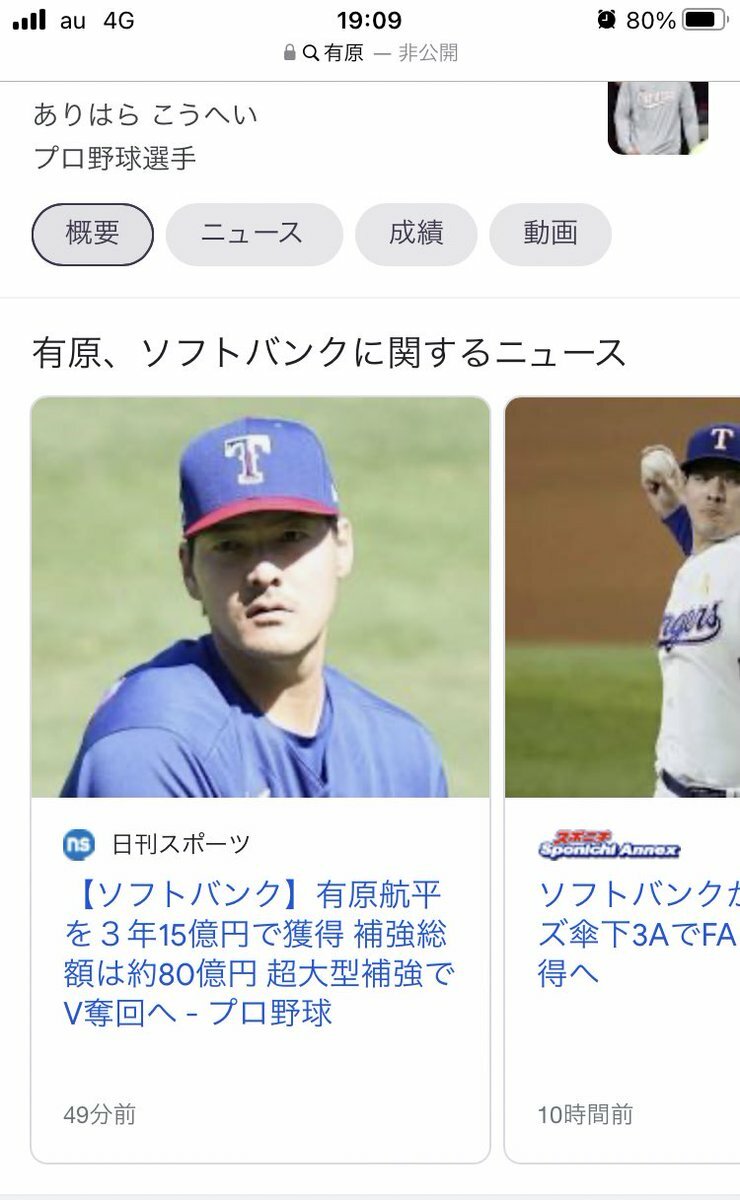Select the 概要 tab chip
Screen dimensions: 740x1200
[x=93, y=234]
